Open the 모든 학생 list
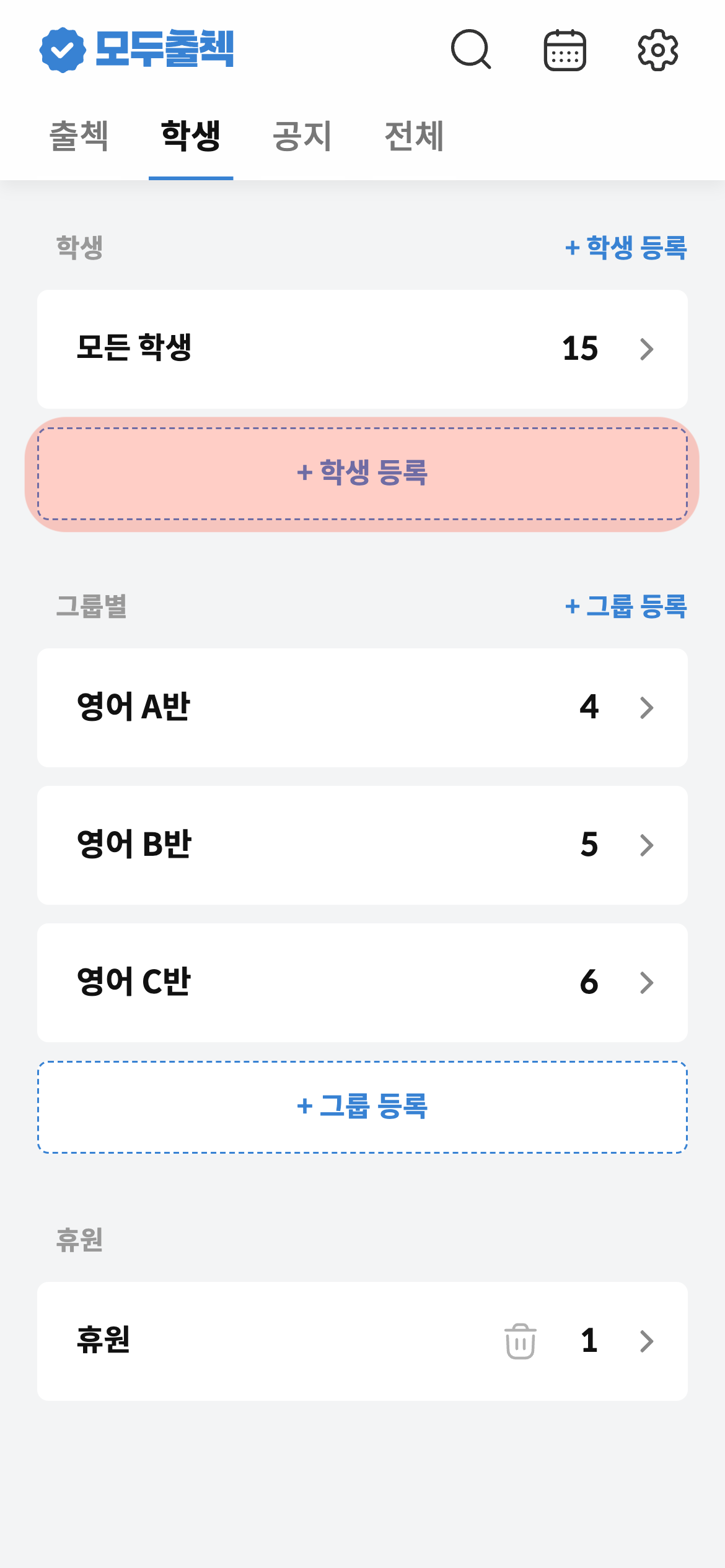 pos(362,349)
